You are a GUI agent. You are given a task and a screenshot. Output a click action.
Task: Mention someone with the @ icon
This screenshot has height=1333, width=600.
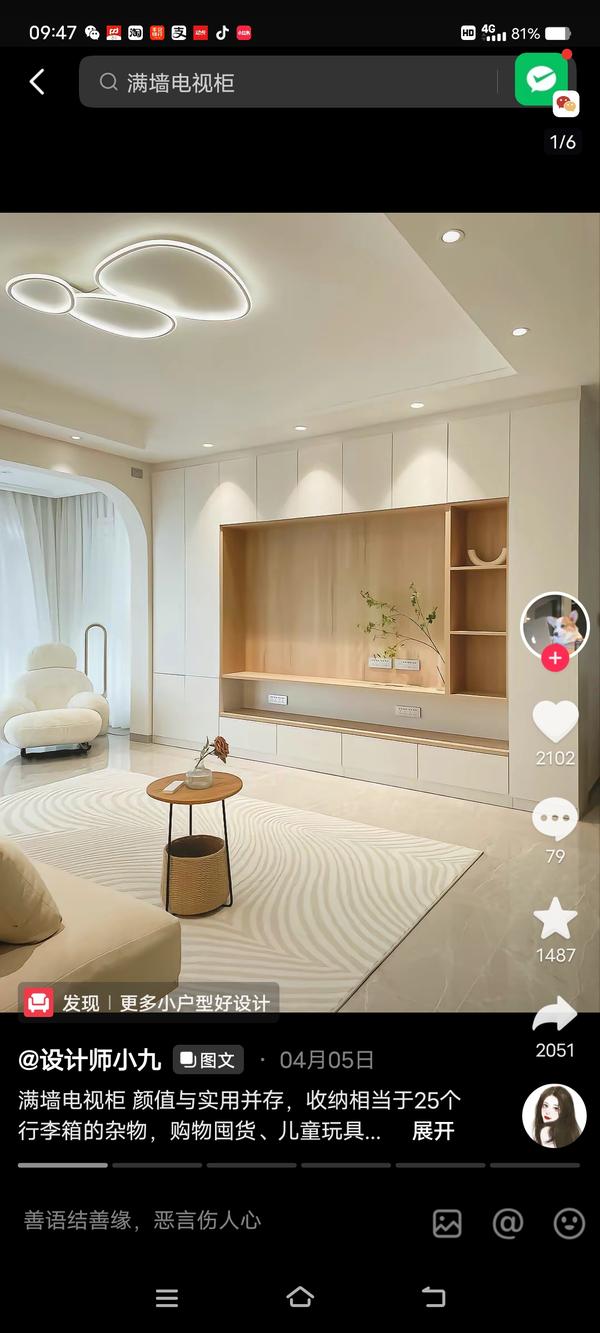[508, 1223]
